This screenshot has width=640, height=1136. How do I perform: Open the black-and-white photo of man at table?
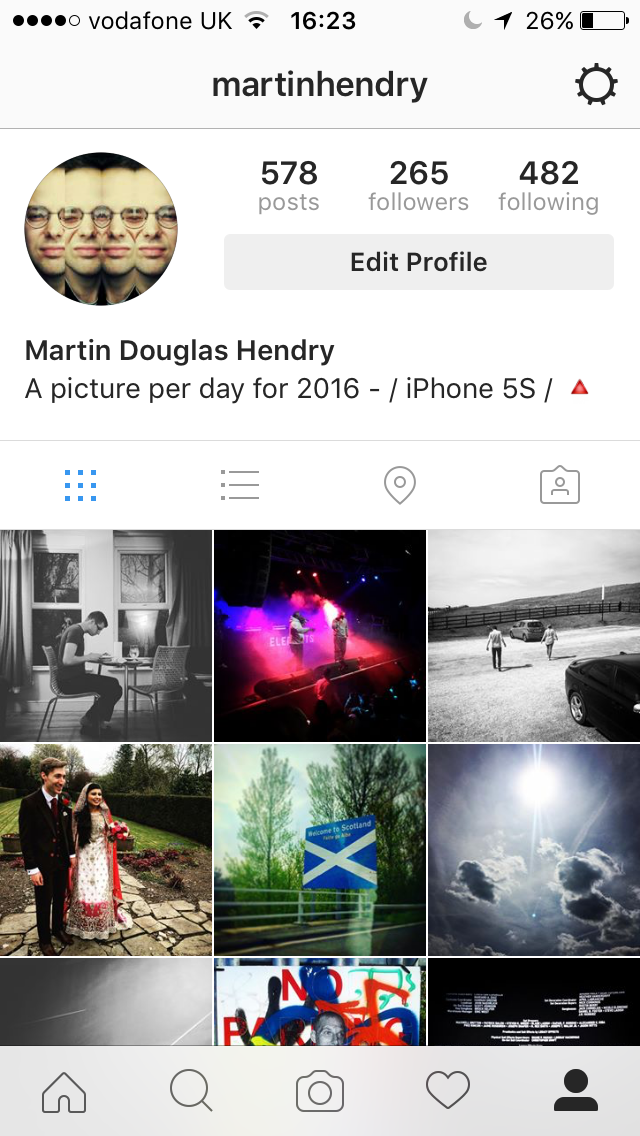coord(106,635)
